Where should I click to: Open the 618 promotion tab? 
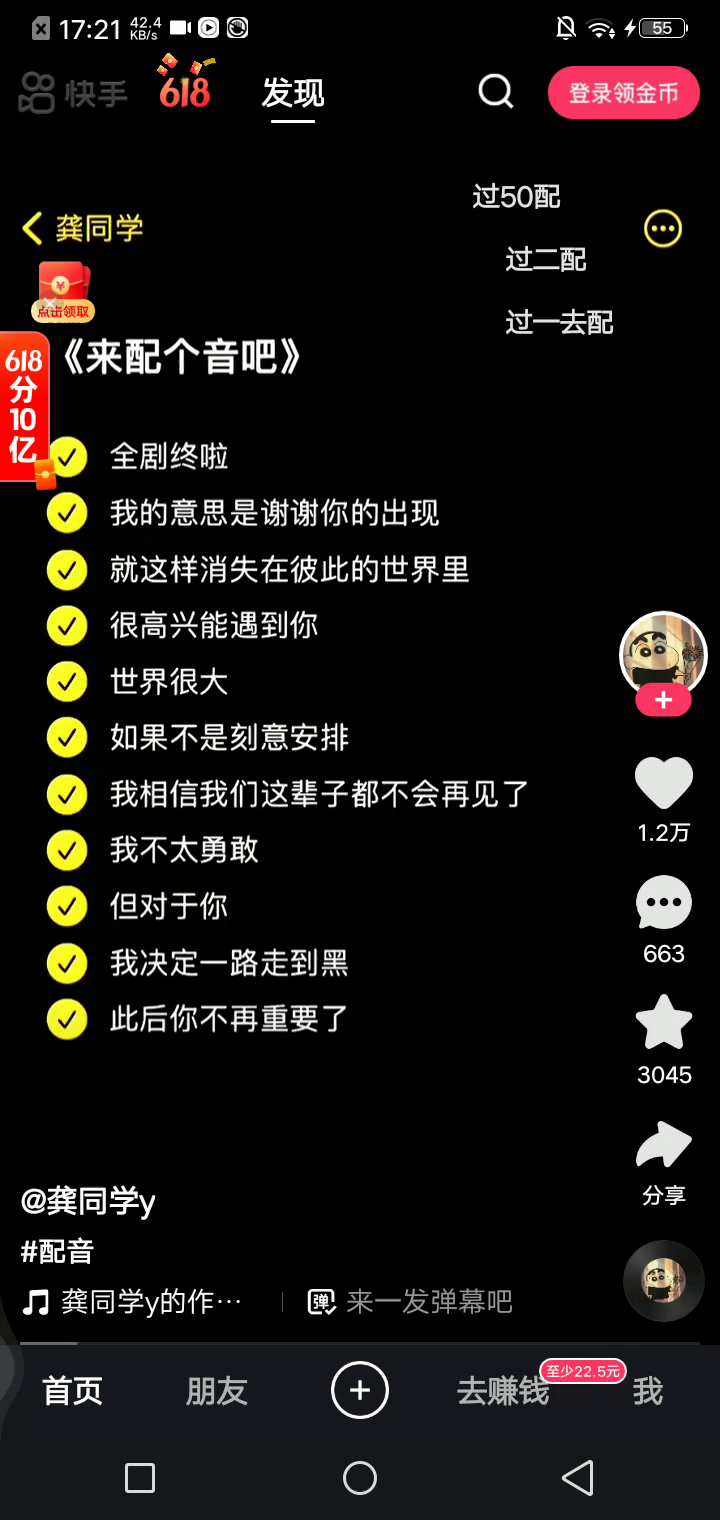coord(186,85)
